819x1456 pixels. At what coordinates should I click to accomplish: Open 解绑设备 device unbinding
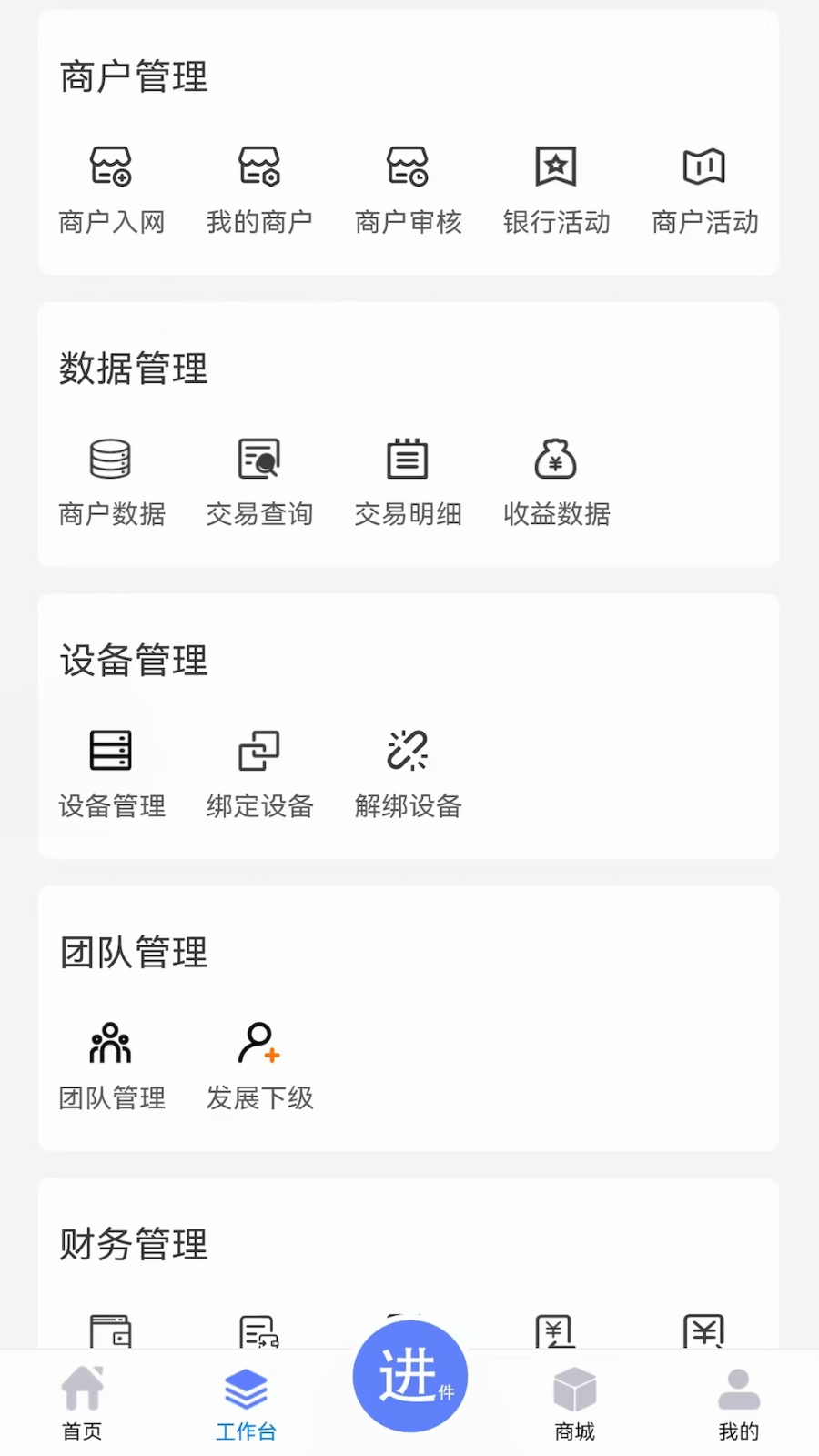coord(408,769)
